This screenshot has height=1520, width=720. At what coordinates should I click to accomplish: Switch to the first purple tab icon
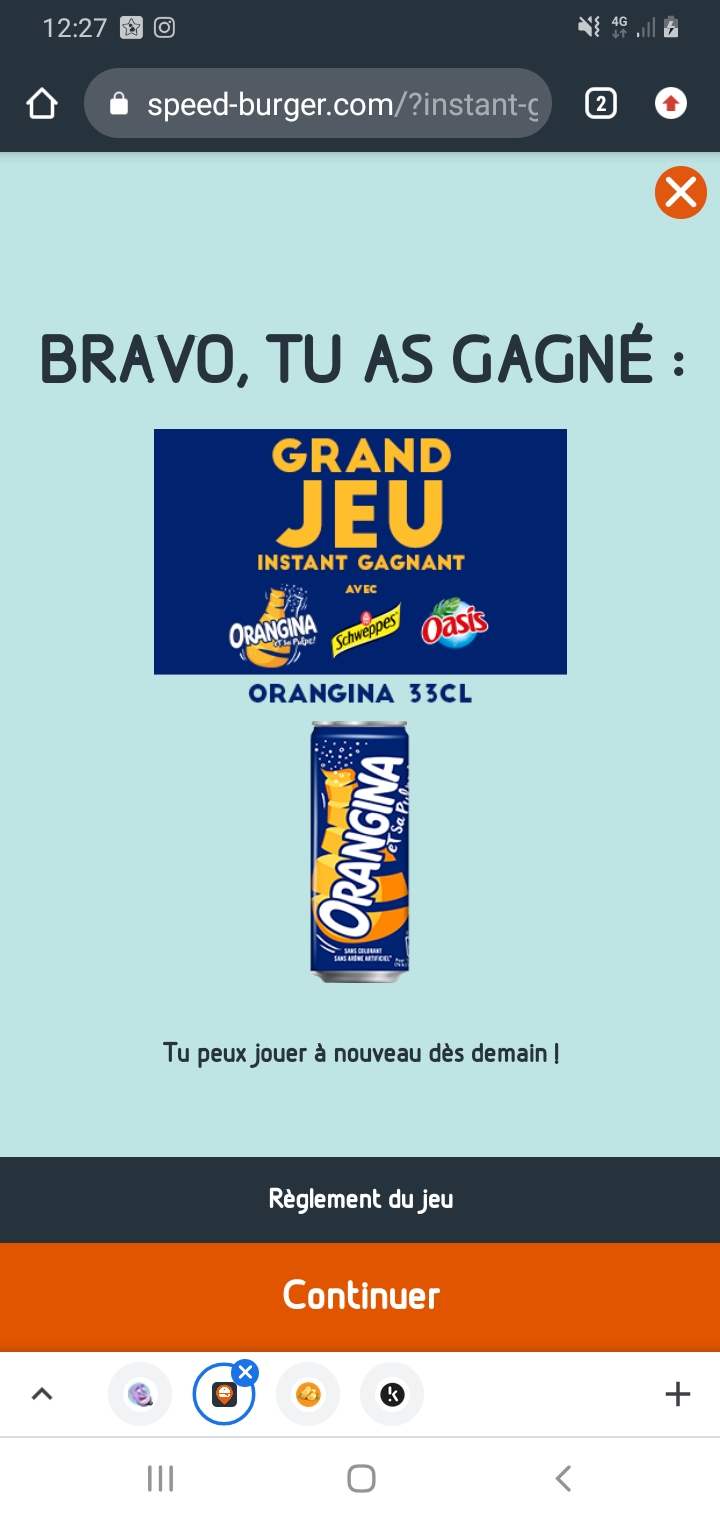pyautogui.click(x=140, y=1394)
